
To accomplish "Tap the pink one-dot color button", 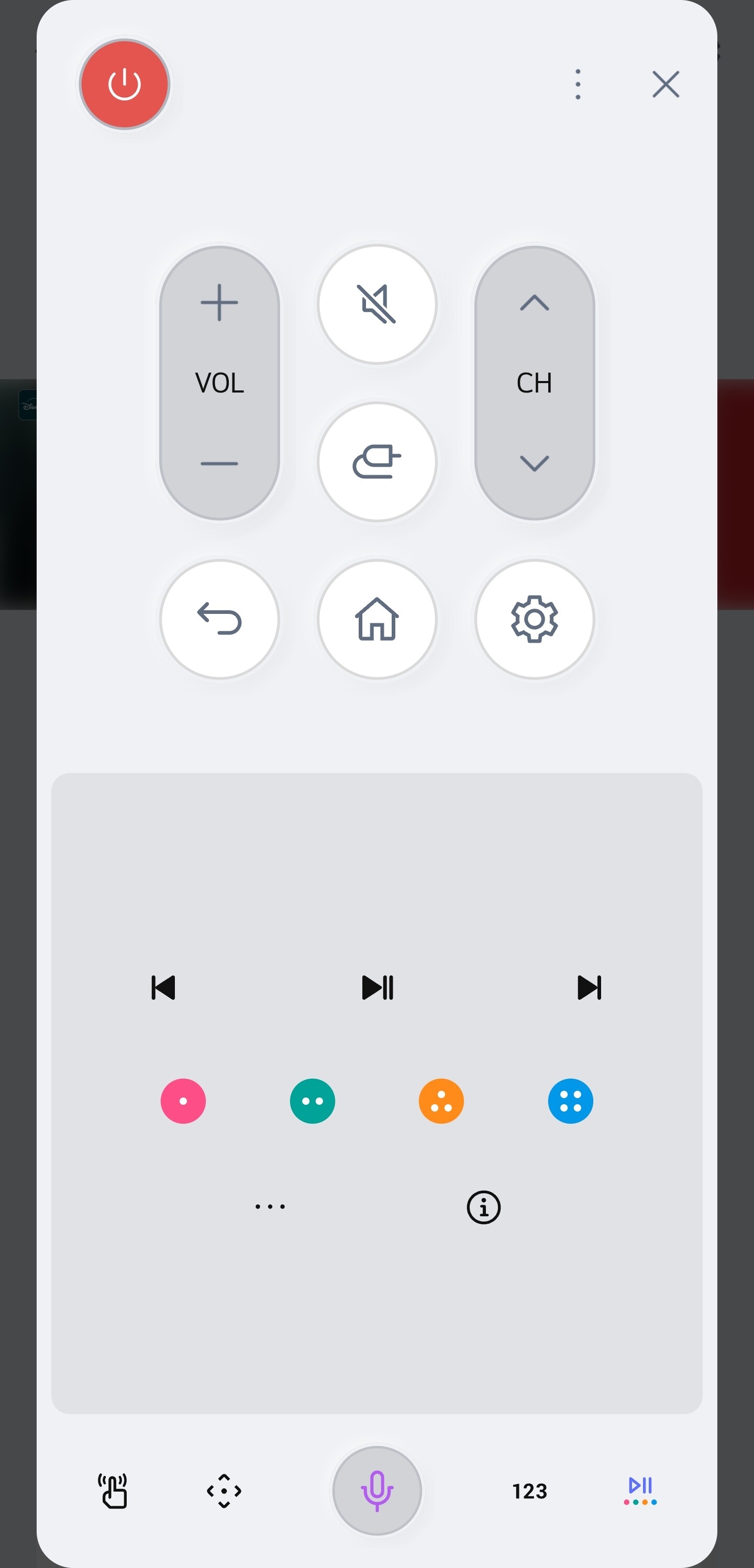I will 183,1101.
